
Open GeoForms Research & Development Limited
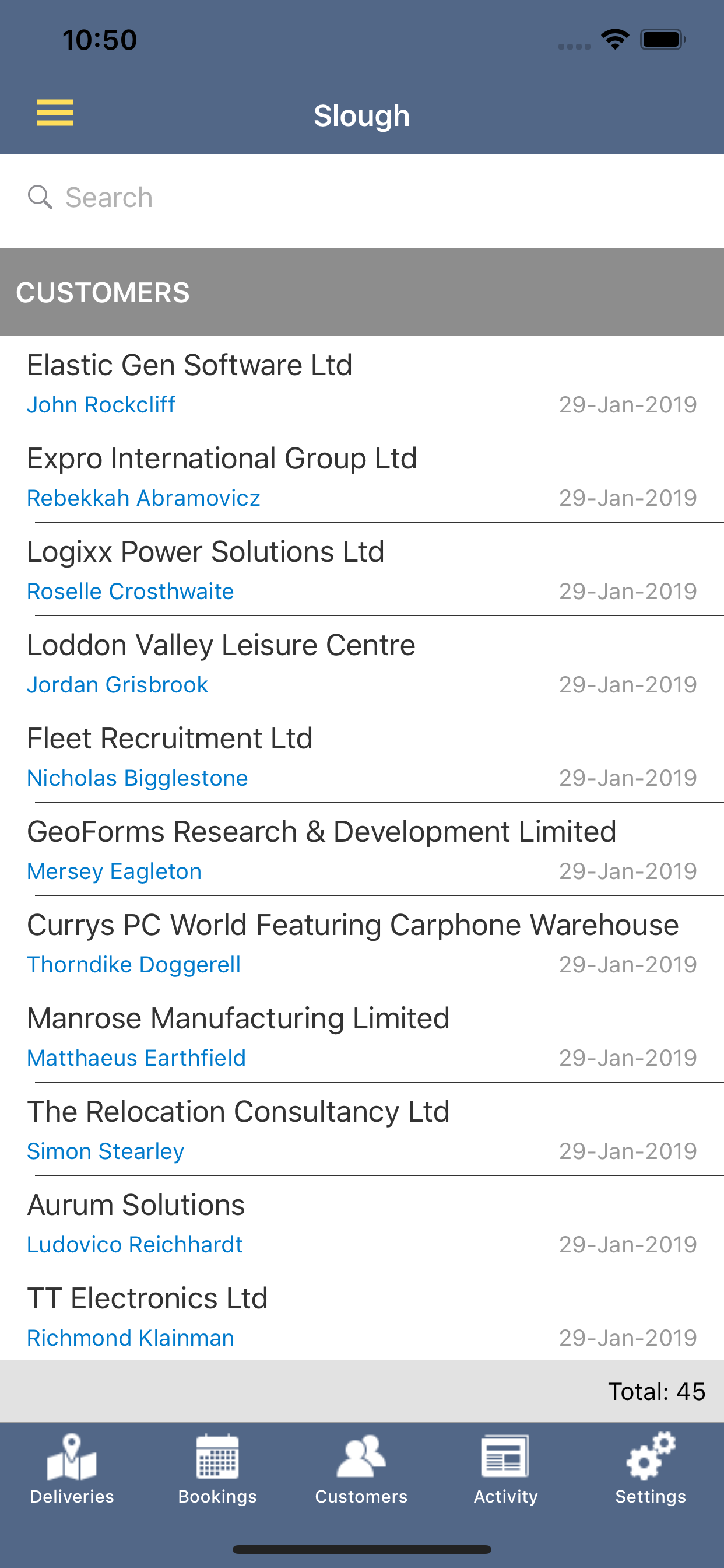click(x=362, y=849)
